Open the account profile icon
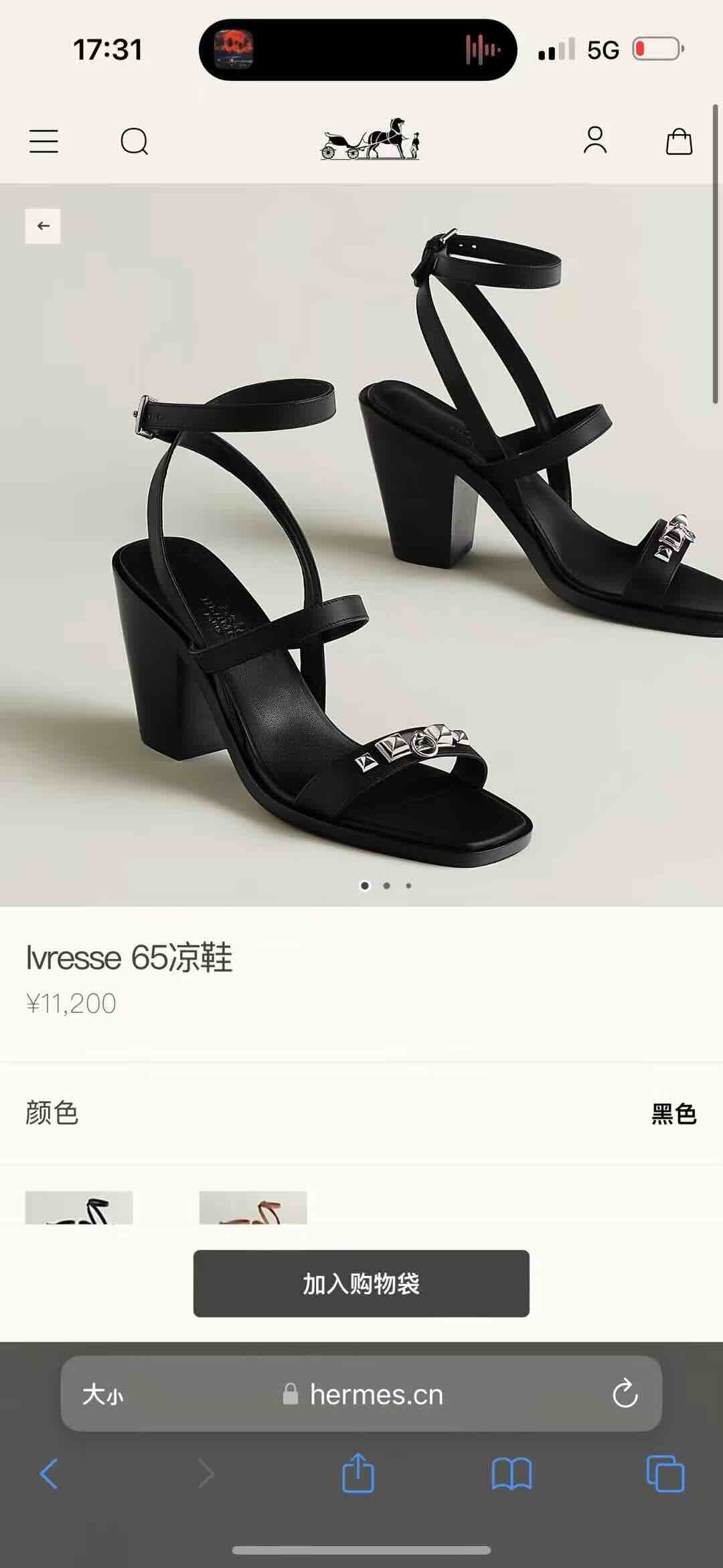 pos(594,141)
